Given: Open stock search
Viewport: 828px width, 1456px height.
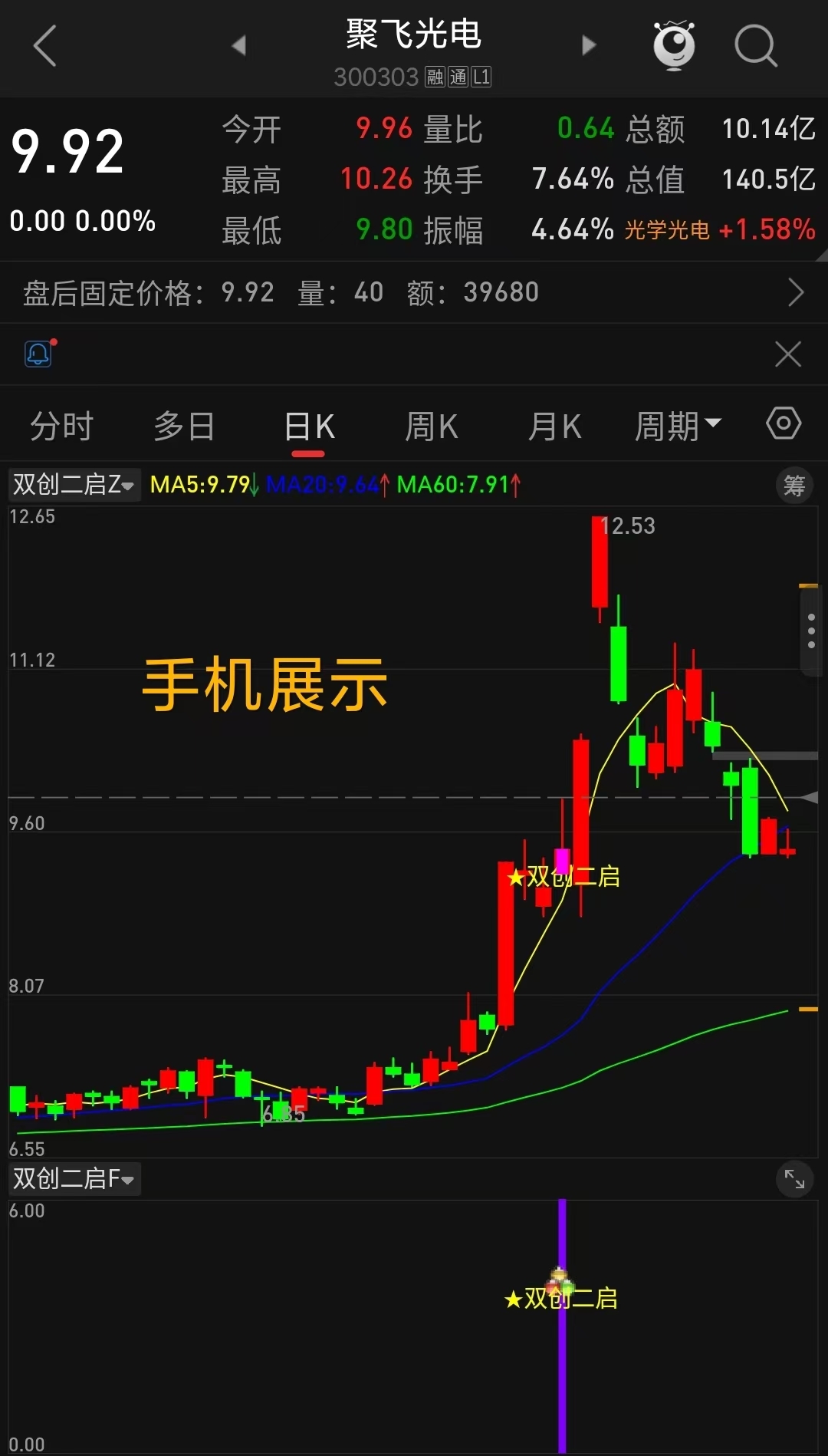Looking at the screenshot, I should (755, 46).
